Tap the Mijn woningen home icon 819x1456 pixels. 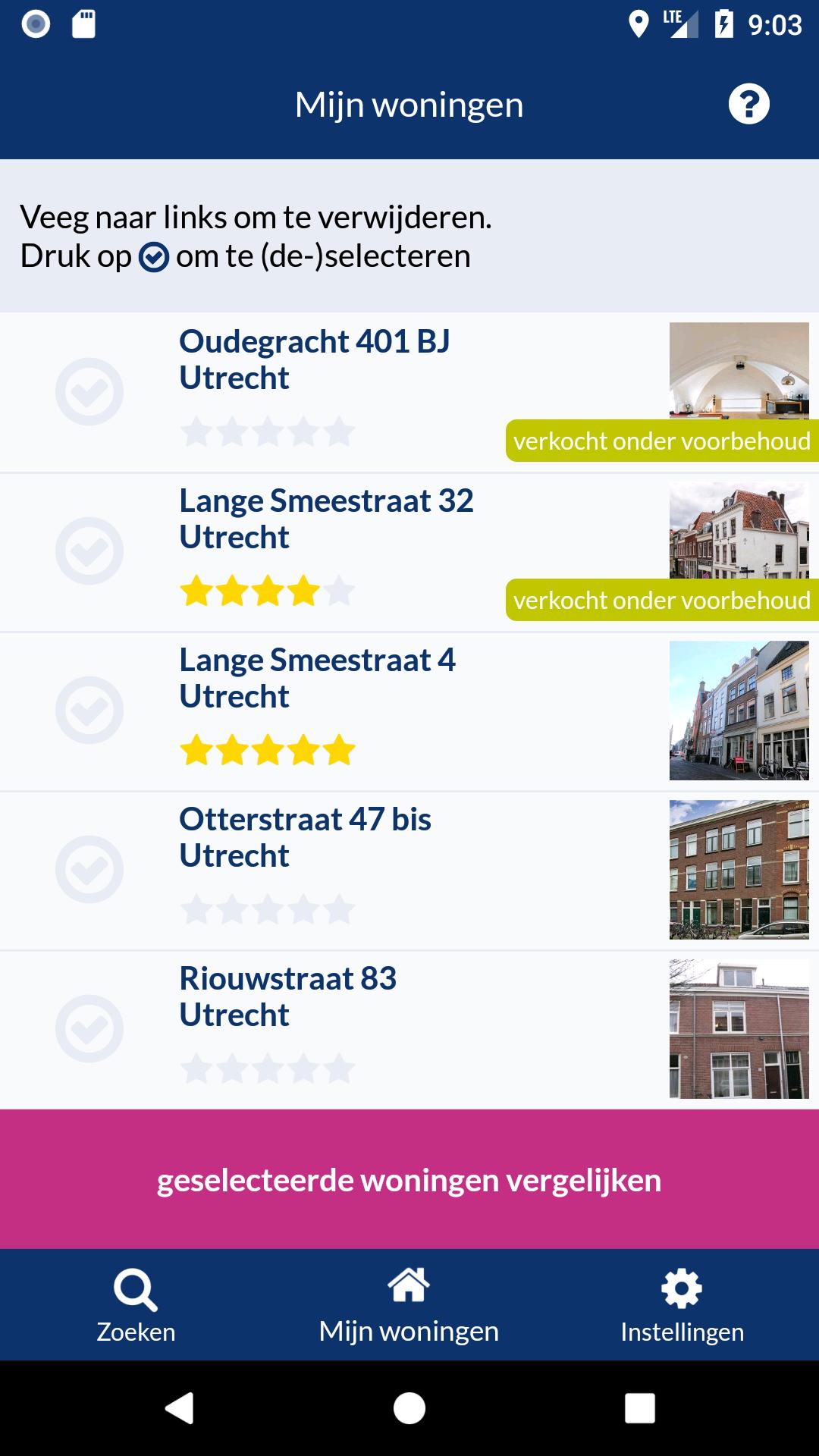(409, 1286)
